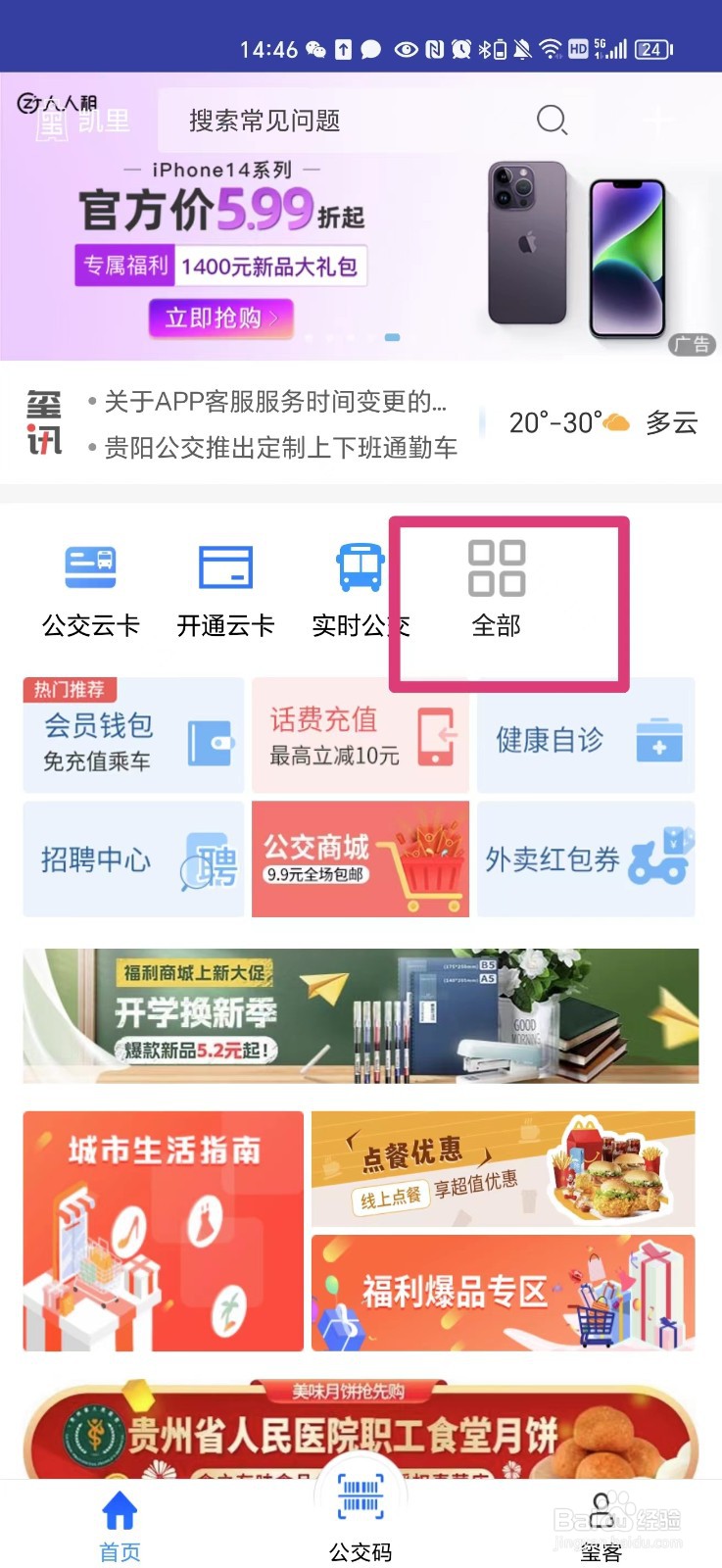722x1568 pixels.
Task: Open the 招聘中心 recruitment card
Action: 132,858
